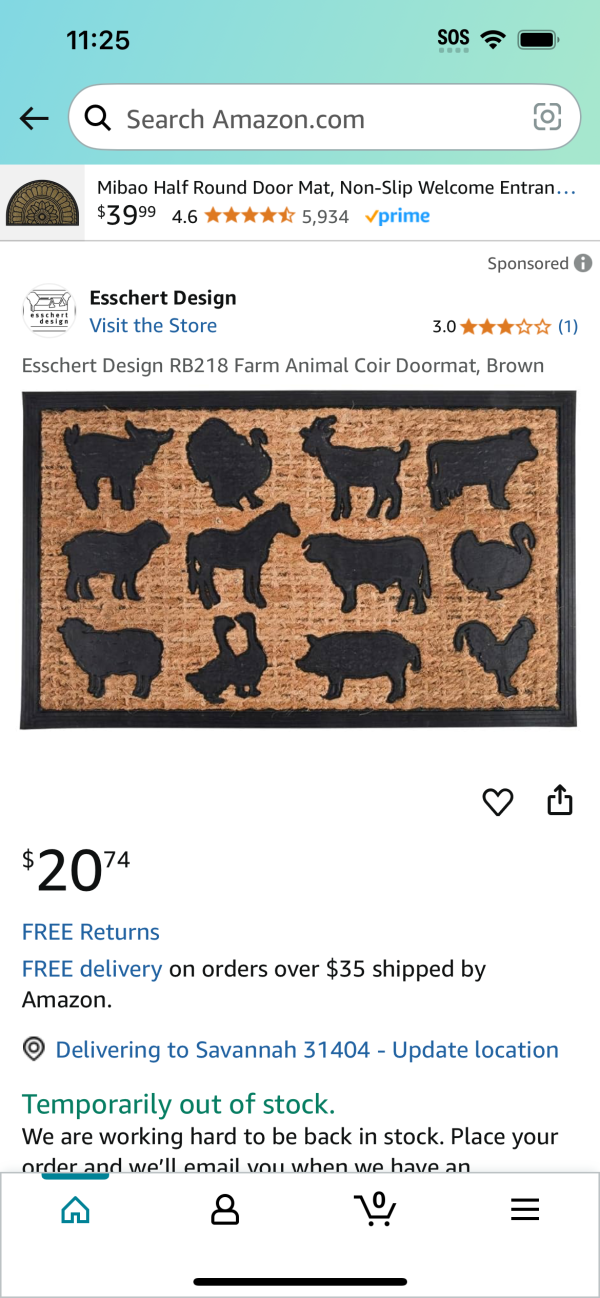Switch to the account profile tab
Screen dimensions: 600x1298
click(225, 1210)
